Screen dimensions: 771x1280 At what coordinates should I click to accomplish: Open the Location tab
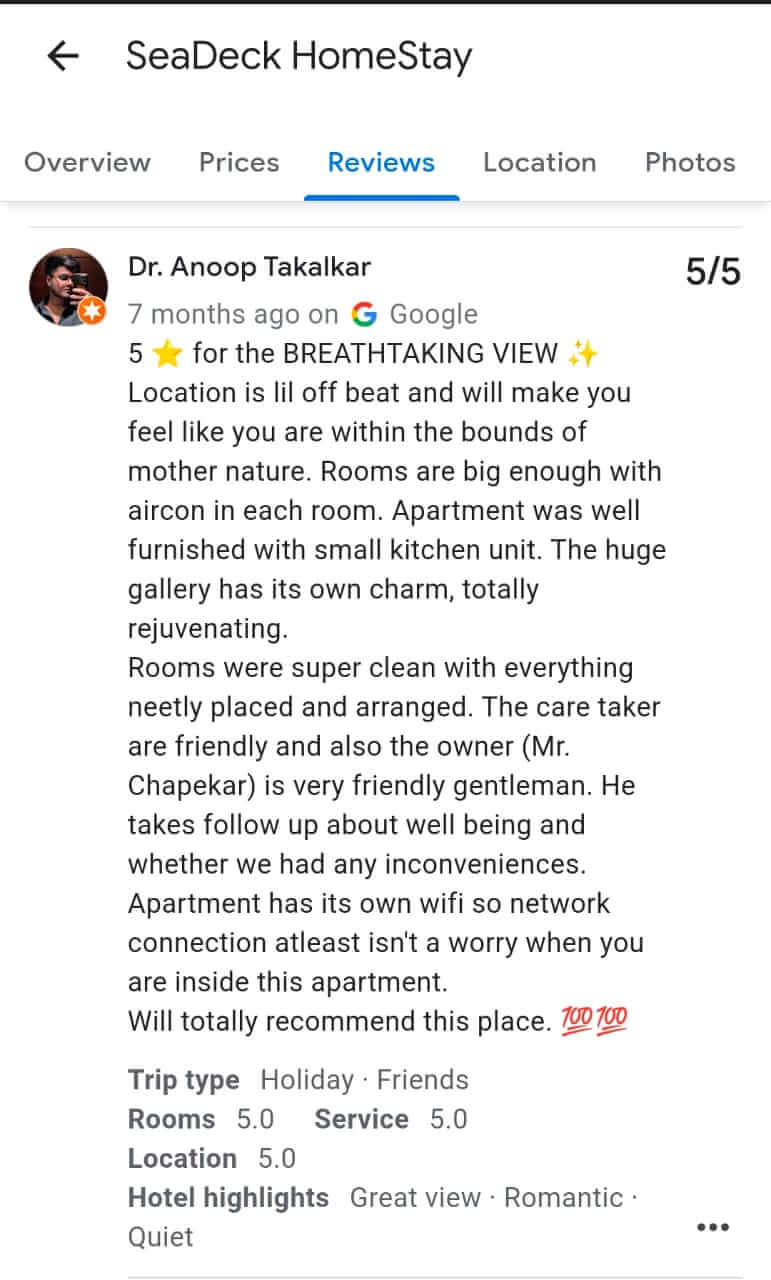[539, 162]
